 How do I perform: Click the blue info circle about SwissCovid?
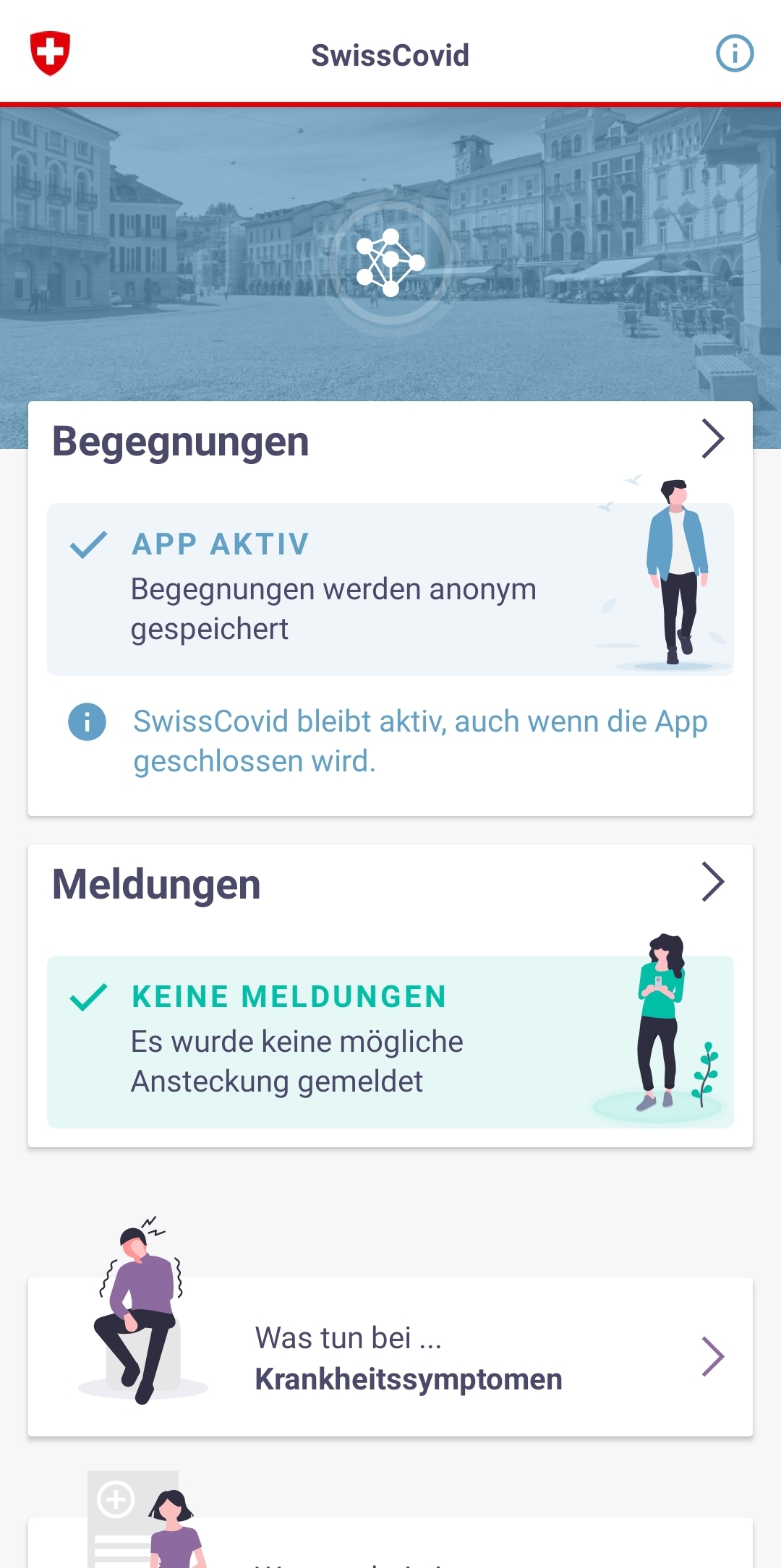(x=86, y=721)
